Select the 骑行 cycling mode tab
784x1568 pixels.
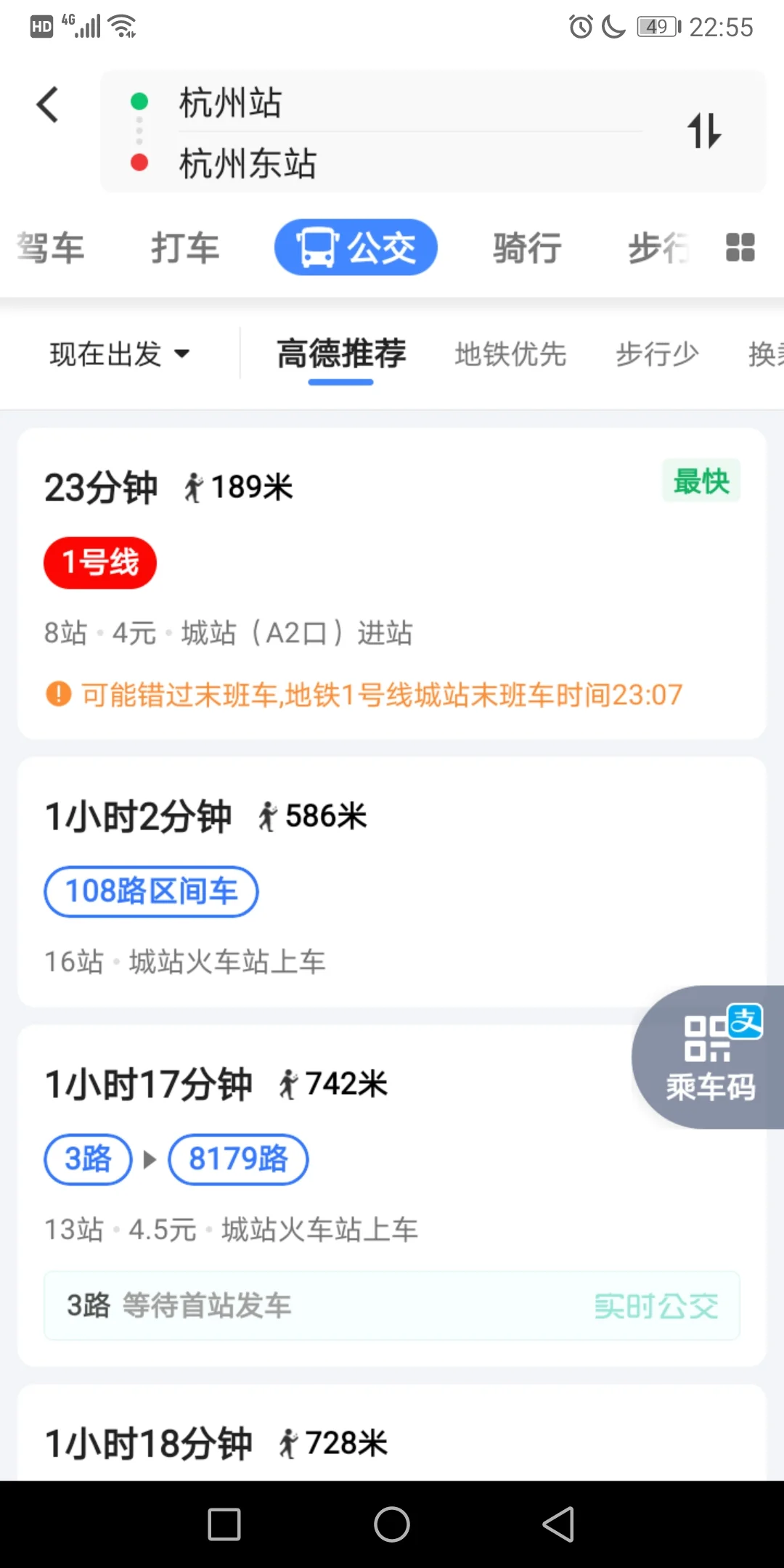click(527, 248)
